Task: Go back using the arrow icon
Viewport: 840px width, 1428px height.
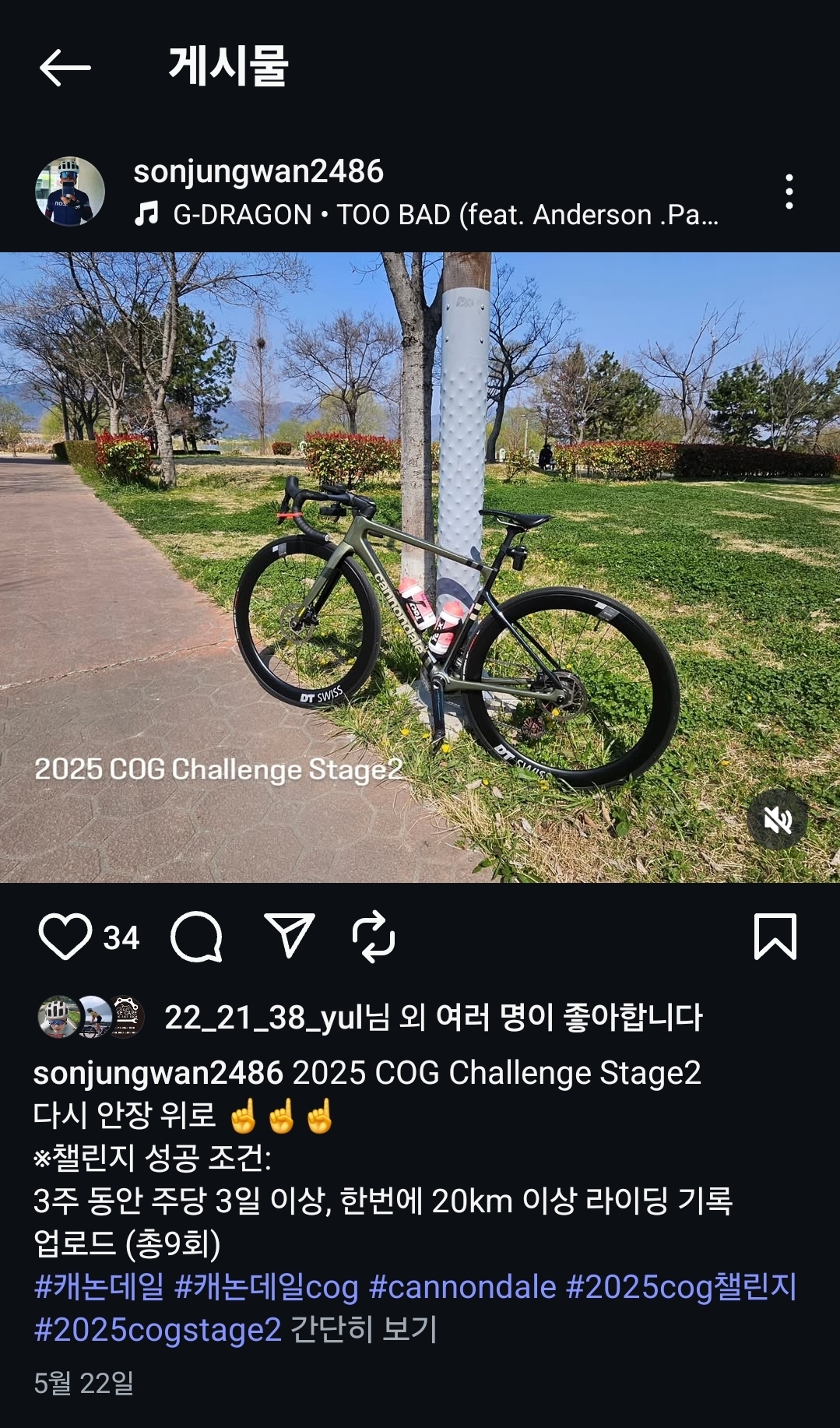Action: 65,68
